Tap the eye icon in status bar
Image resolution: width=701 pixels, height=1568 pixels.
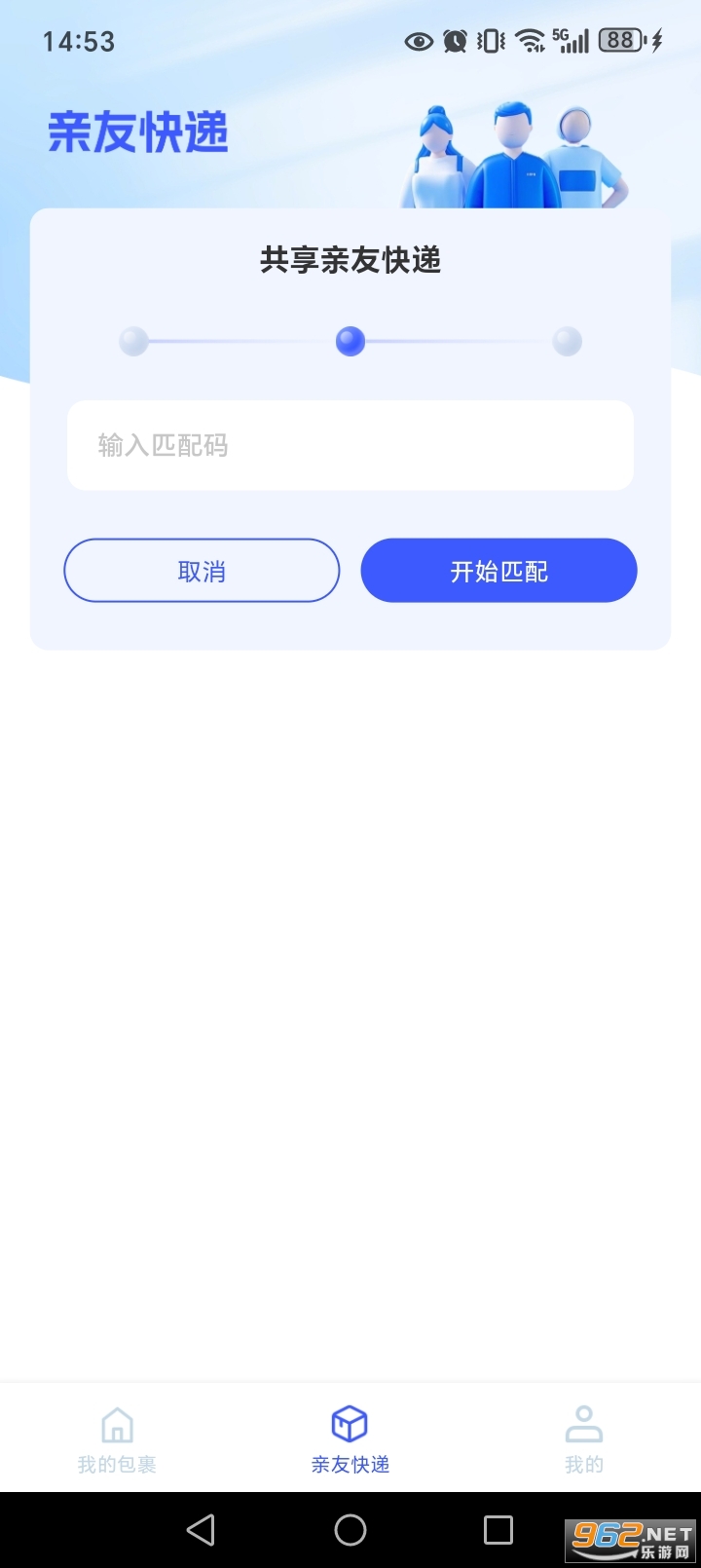(418, 41)
